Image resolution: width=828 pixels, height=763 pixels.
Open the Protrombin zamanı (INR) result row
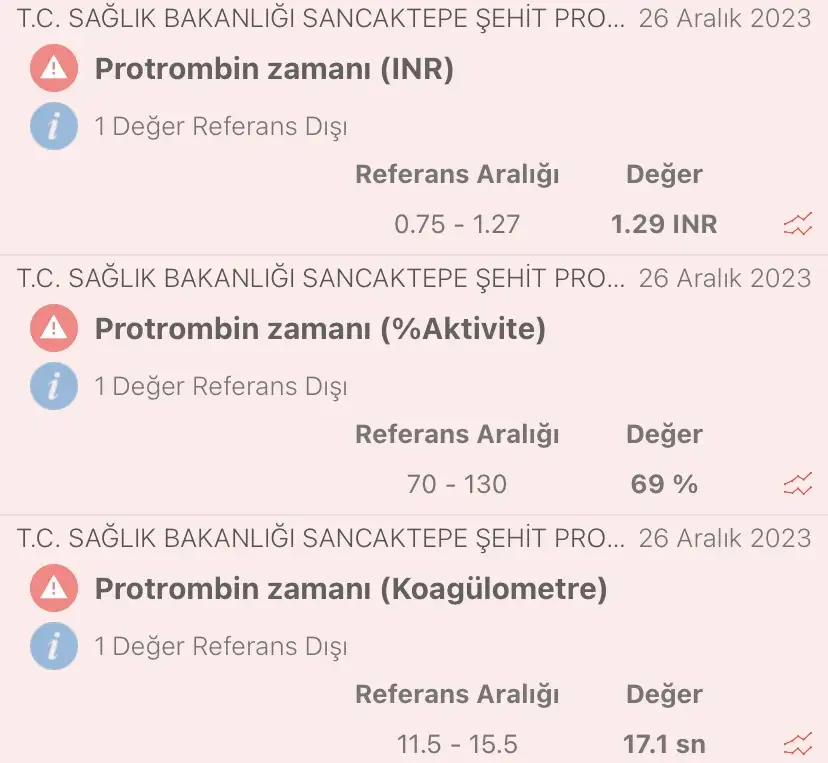(273, 69)
